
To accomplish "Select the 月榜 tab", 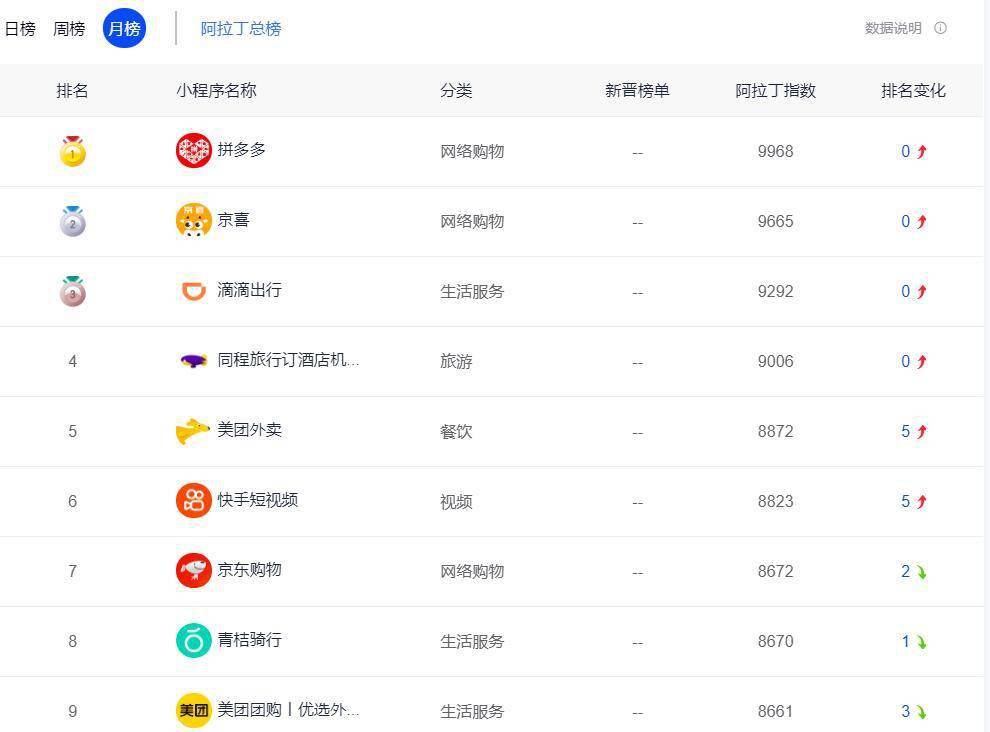I will [124, 29].
